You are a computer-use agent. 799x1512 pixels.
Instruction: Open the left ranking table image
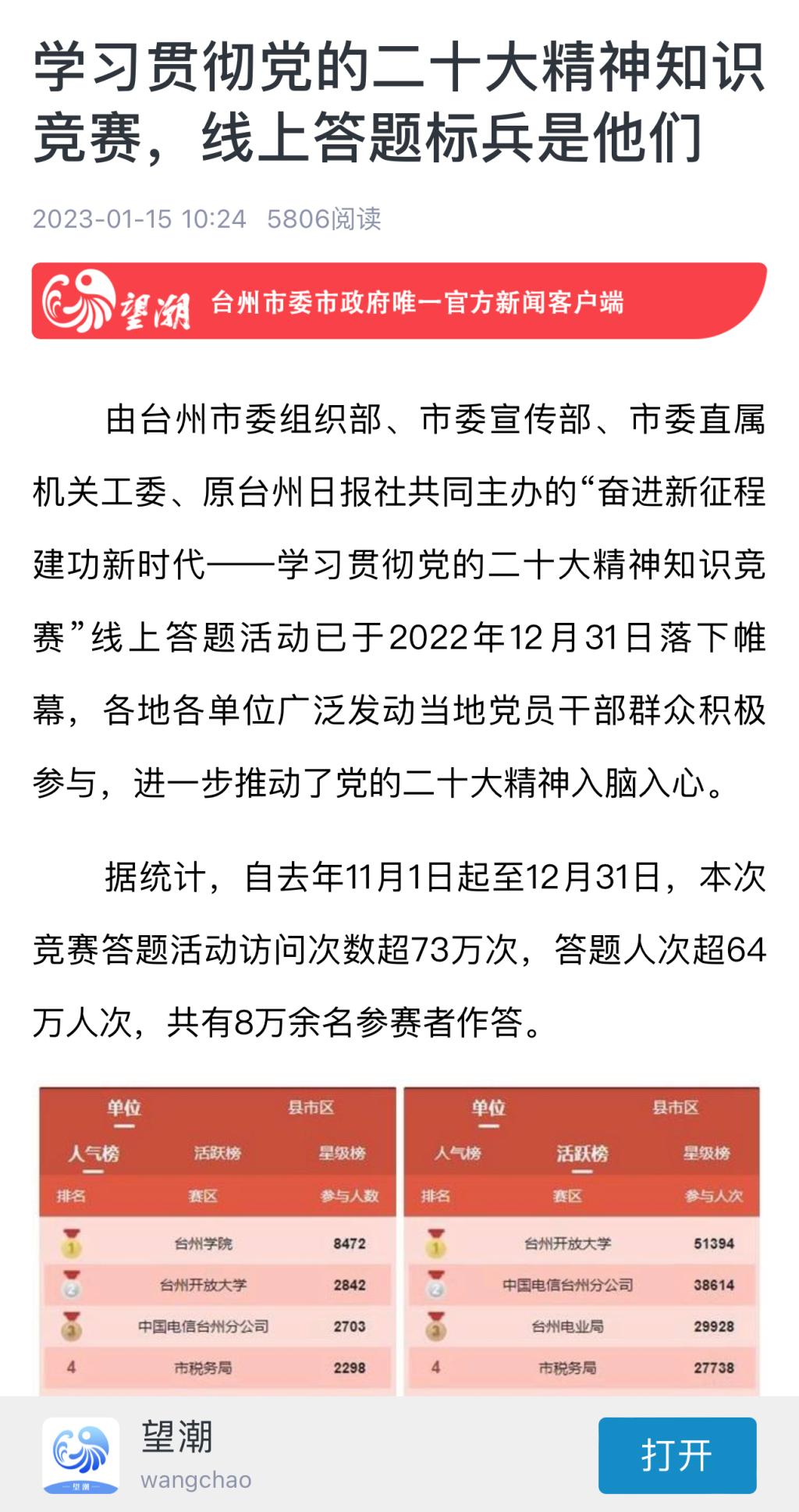(x=217, y=1241)
